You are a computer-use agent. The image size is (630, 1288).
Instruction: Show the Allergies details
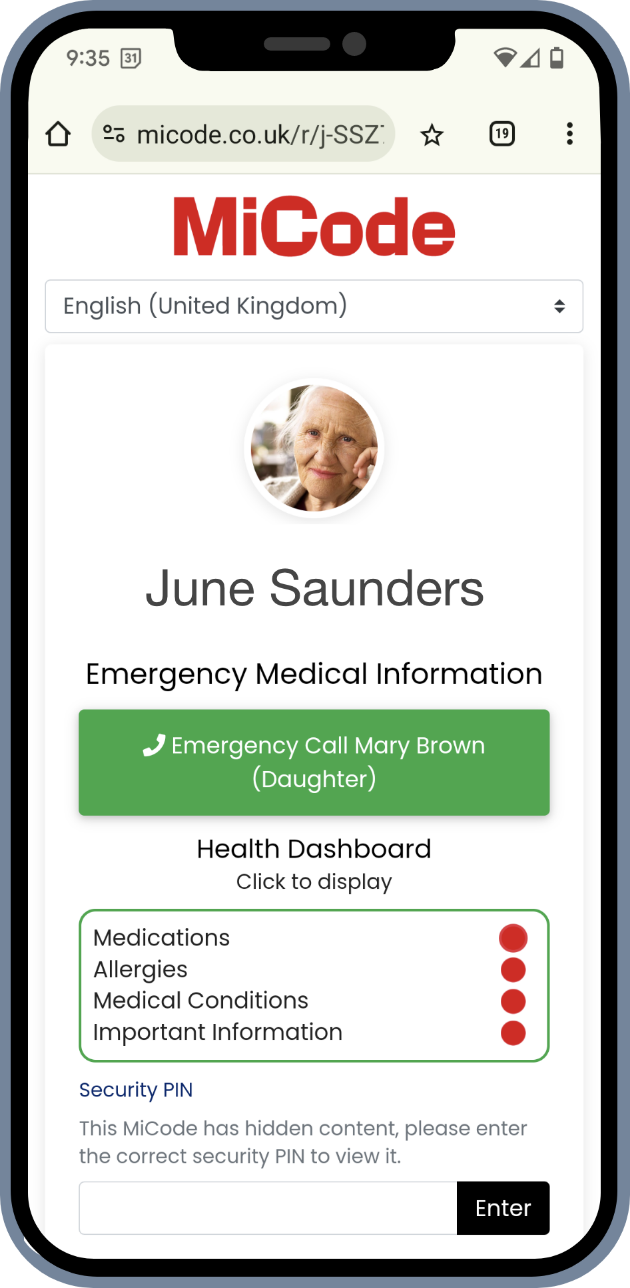141,970
